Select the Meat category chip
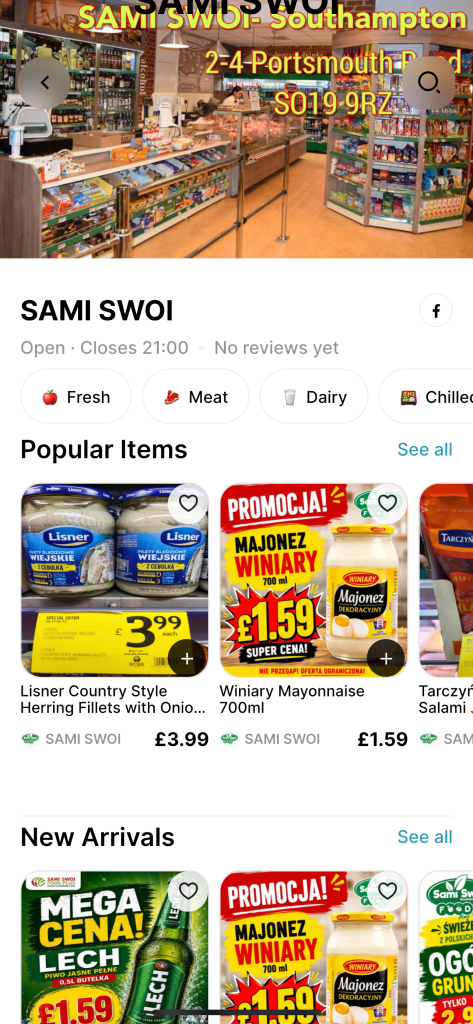Image resolution: width=473 pixels, height=1024 pixels. 196,396
